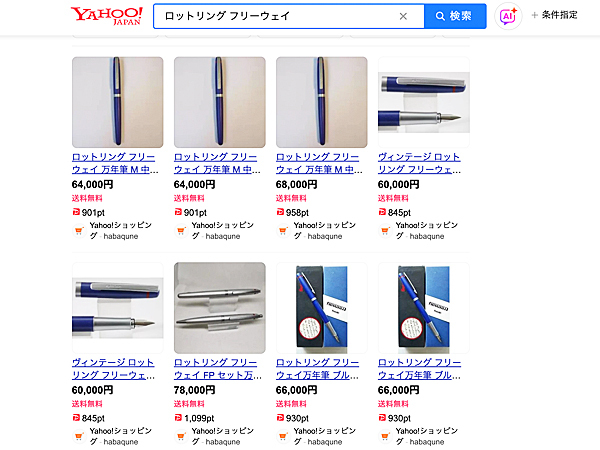The image size is (600, 450).
Task: View the silver pen set product image
Action: 219,307
